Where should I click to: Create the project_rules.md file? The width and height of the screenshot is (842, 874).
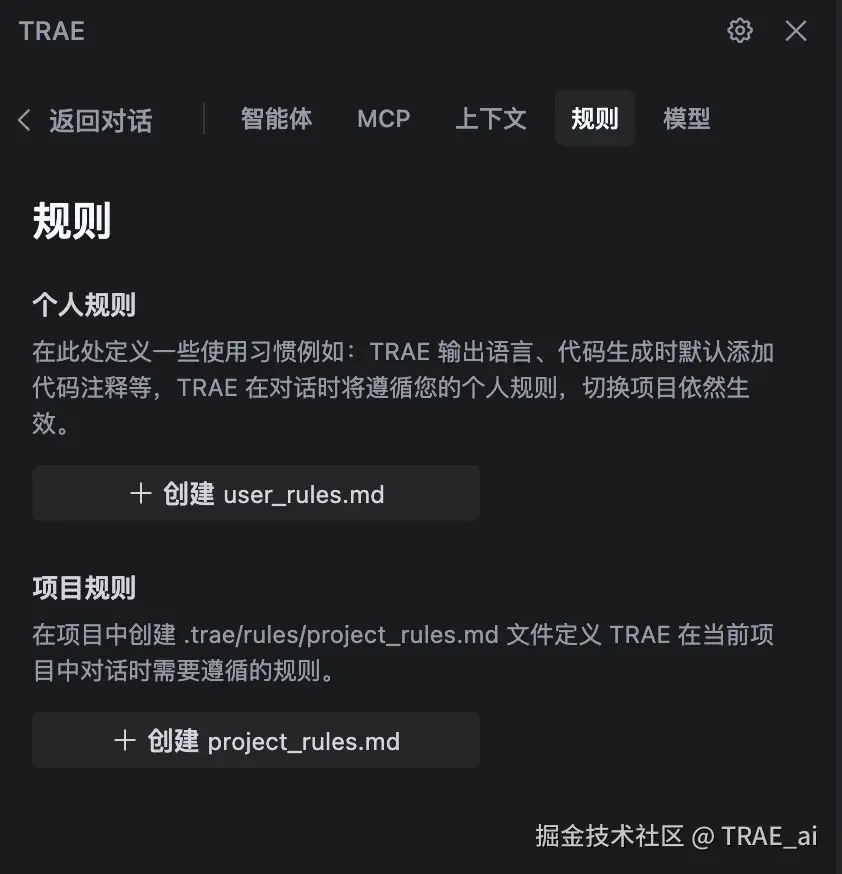tap(256, 740)
